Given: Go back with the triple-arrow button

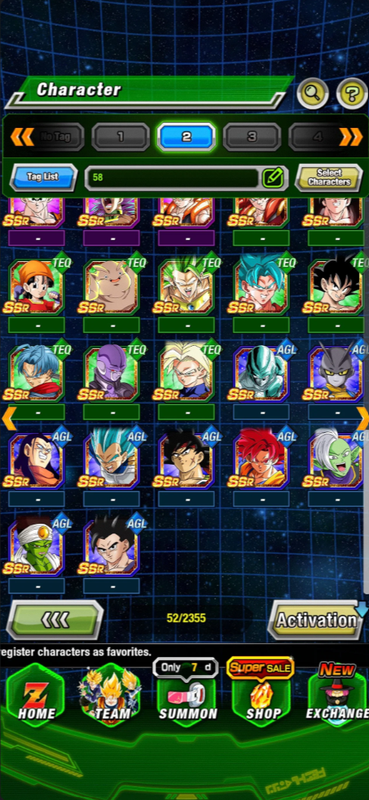Looking at the screenshot, I should point(55,620).
